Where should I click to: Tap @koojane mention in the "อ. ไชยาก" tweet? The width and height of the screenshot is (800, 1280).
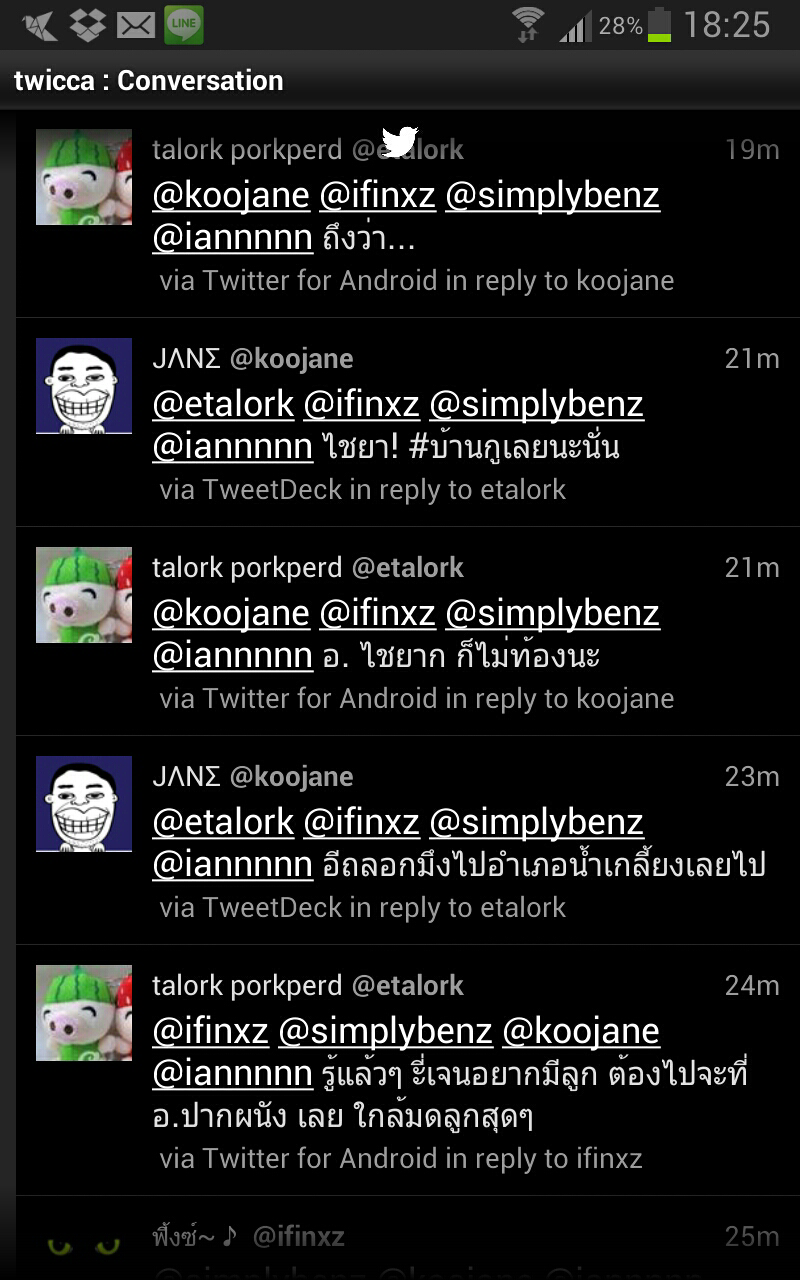231,613
